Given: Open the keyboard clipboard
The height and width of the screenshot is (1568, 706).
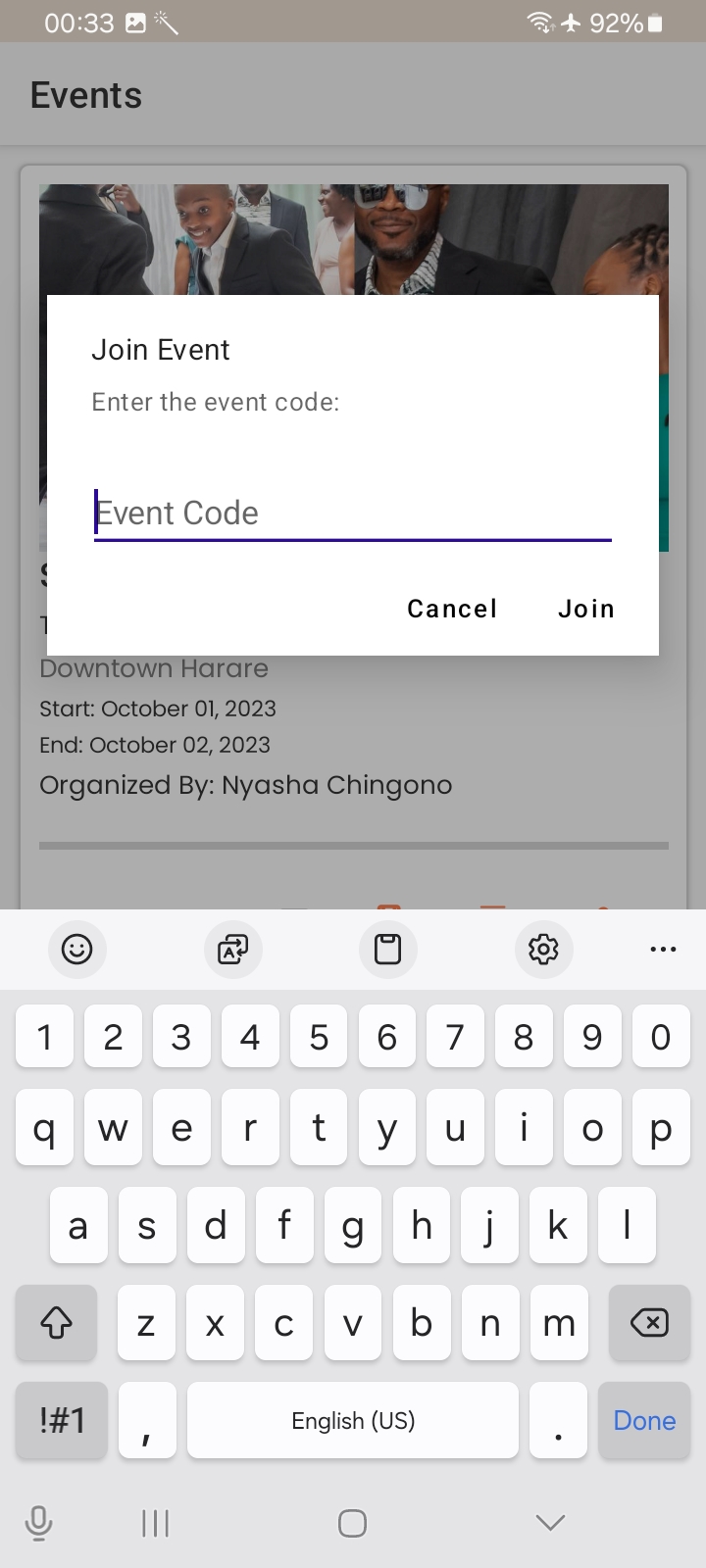Looking at the screenshot, I should point(388,949).
